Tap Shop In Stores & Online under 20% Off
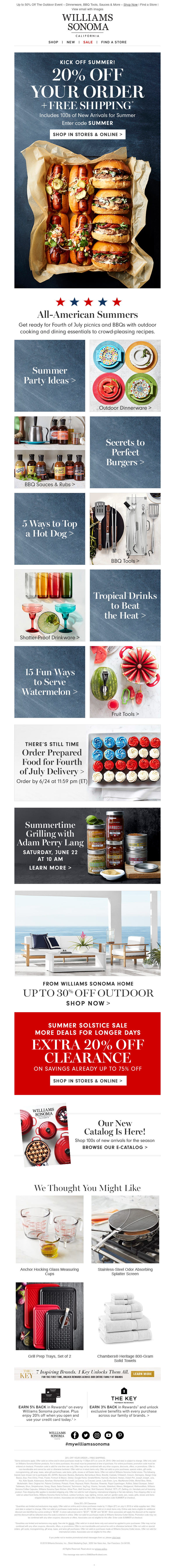 click(x=88, y=135)
